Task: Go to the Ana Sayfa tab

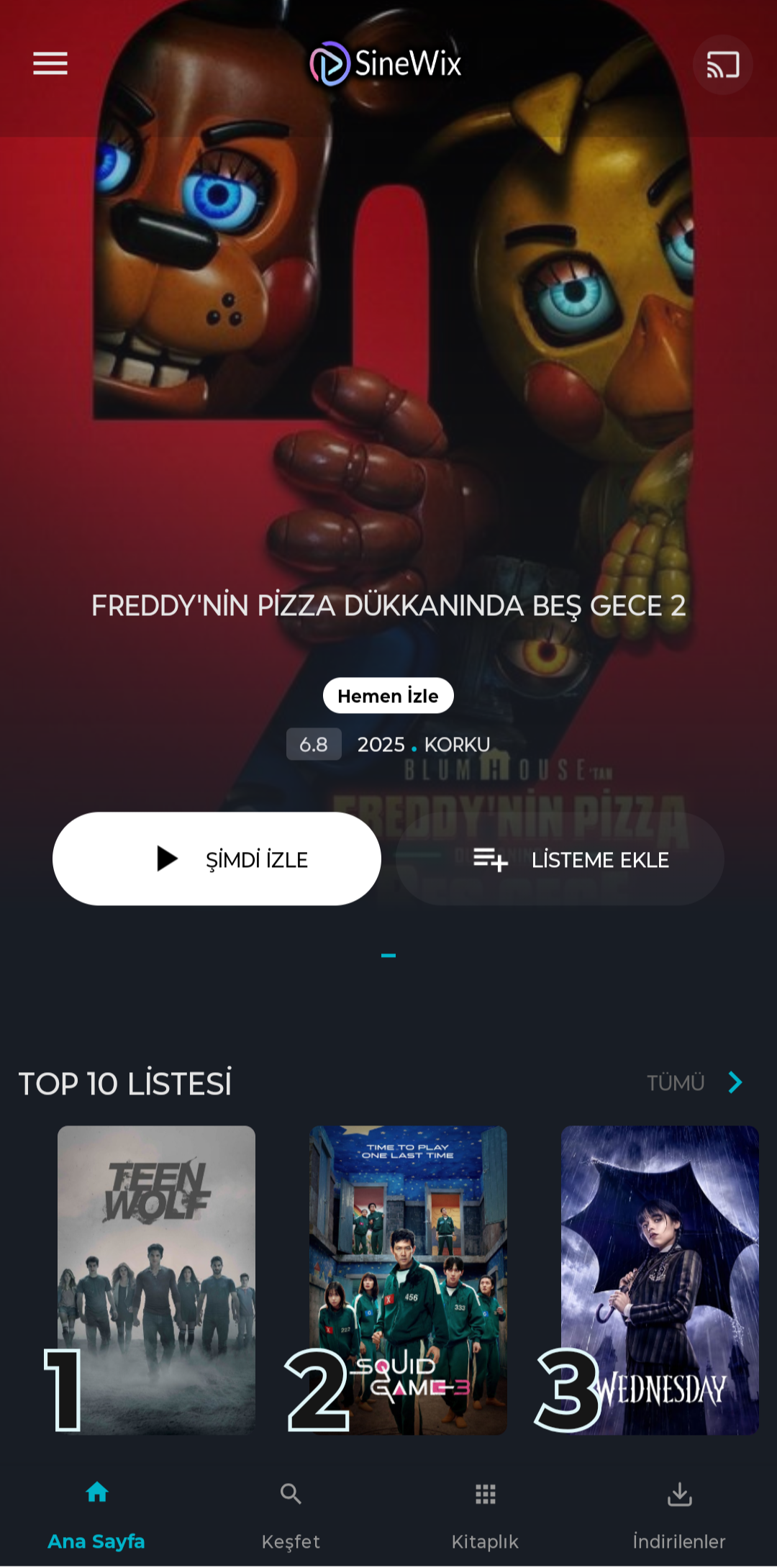Action: point(96,1514)
